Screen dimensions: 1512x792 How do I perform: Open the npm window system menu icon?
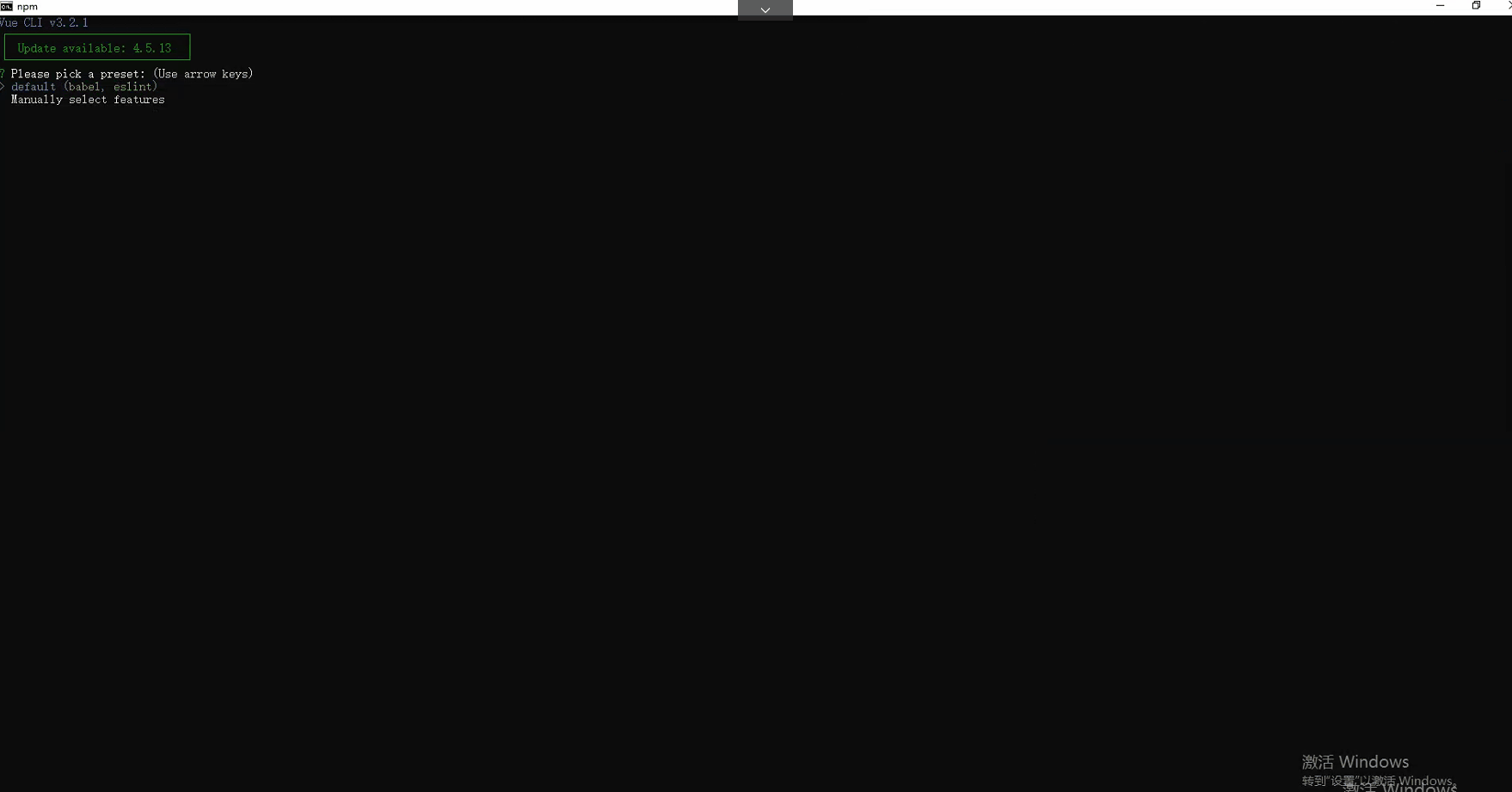tap(7, 6)
